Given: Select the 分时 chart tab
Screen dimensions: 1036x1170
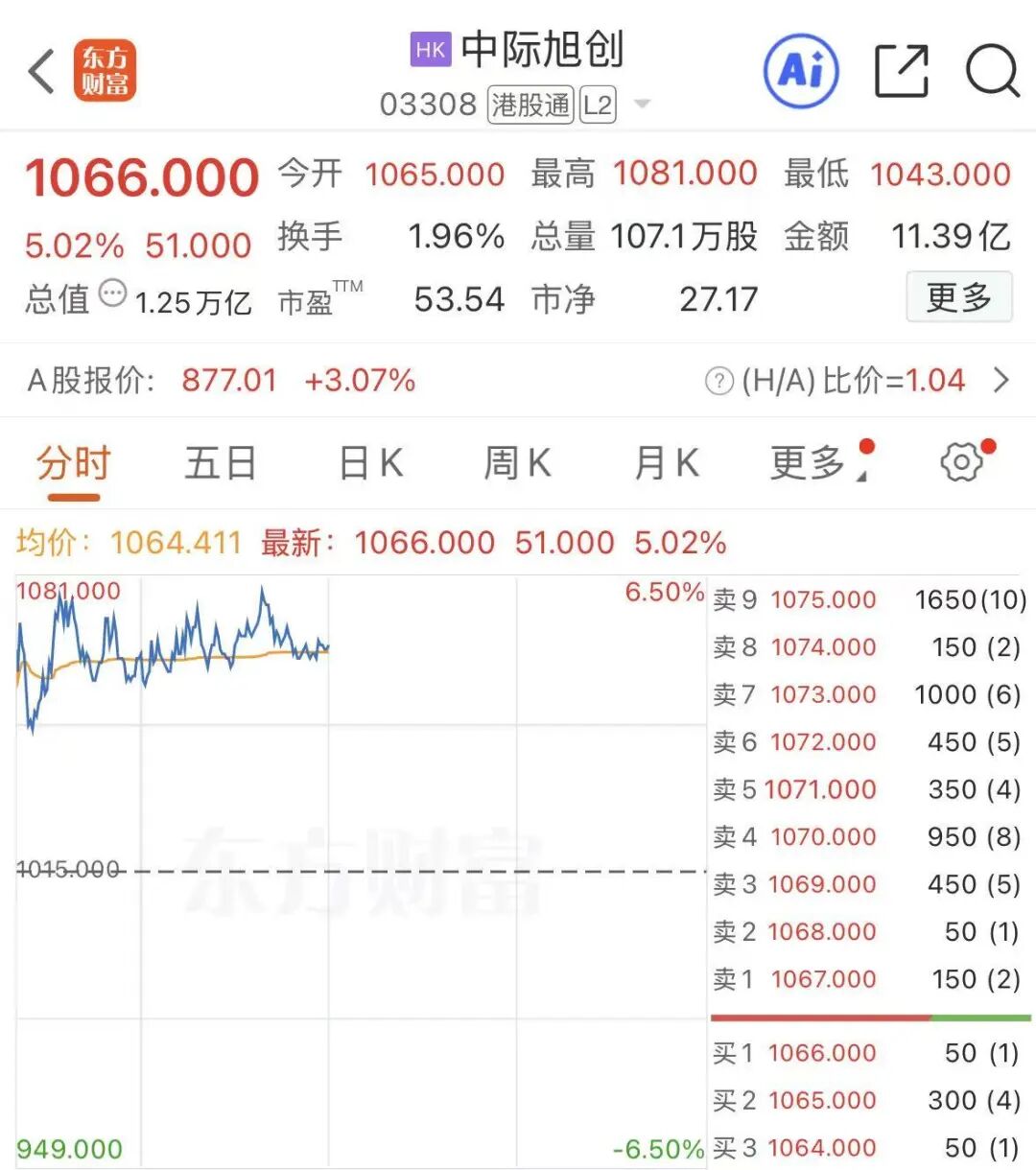Looking at the screenshot, I should pos(74,463).
